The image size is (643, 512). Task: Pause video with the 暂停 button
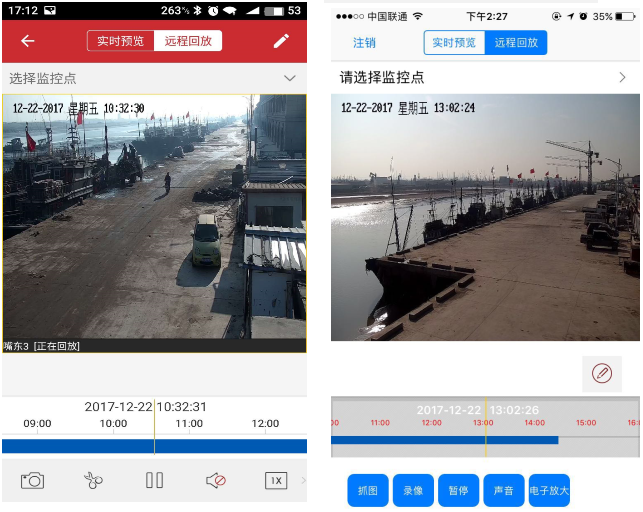click(458, 491)
